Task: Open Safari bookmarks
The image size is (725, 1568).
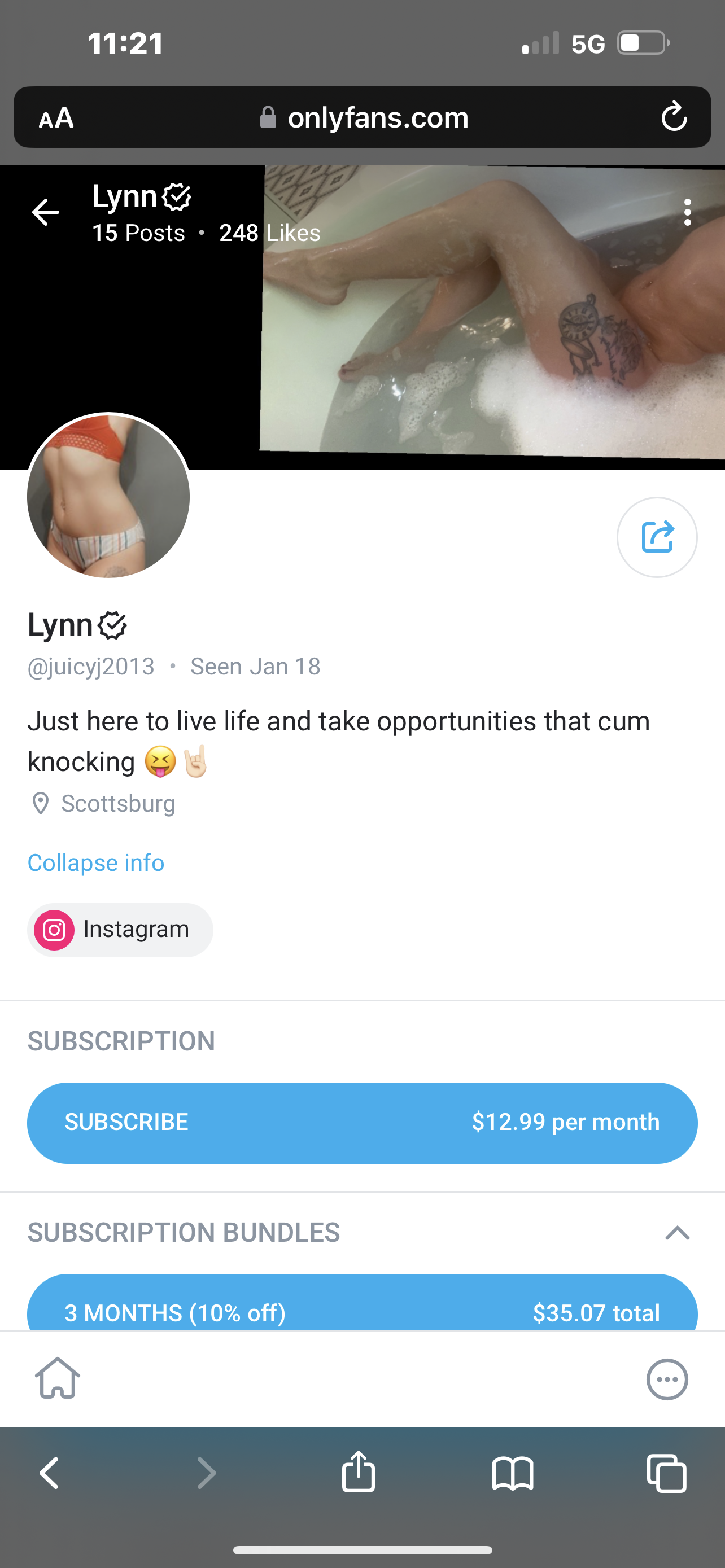Action: (x=513, y=1474)
